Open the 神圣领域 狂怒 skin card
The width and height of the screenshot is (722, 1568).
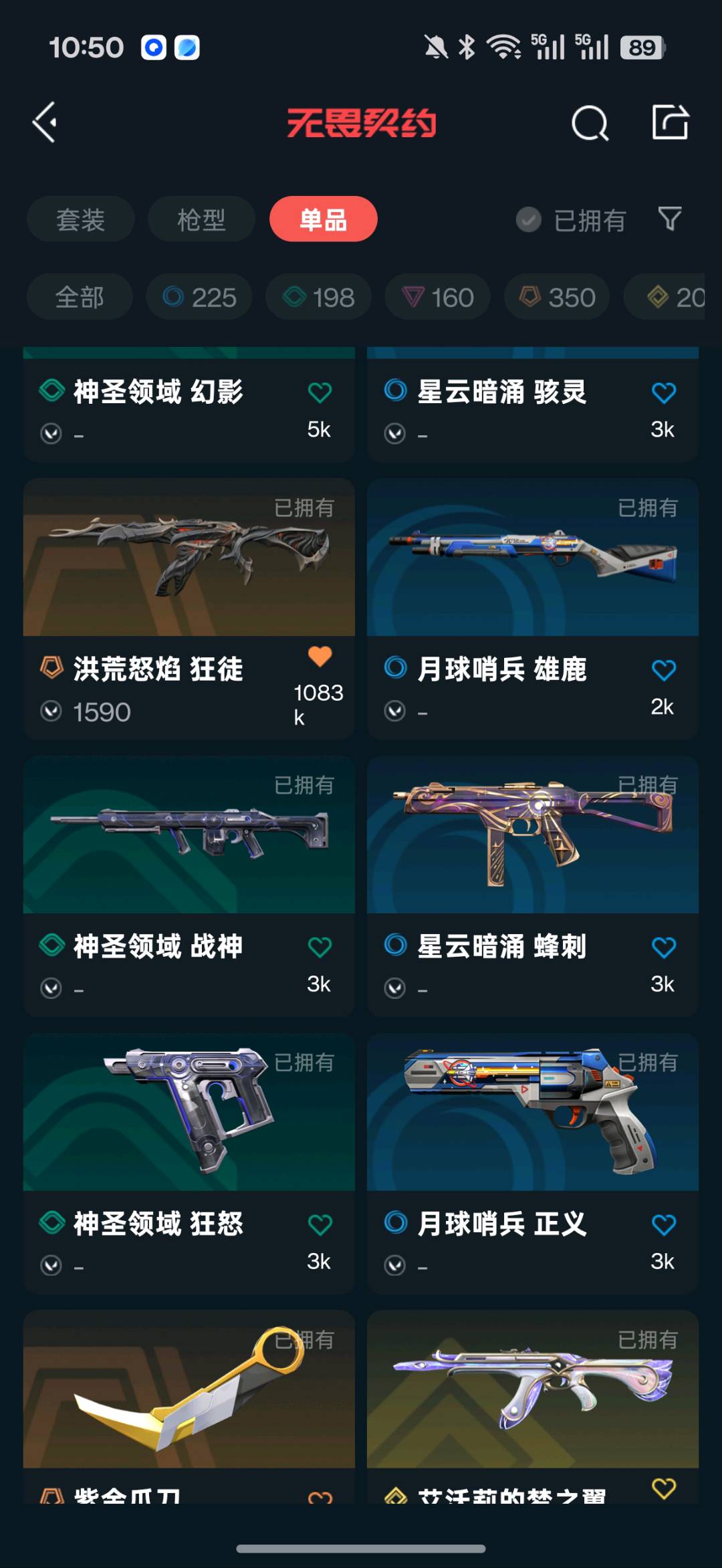[189, 1163]
